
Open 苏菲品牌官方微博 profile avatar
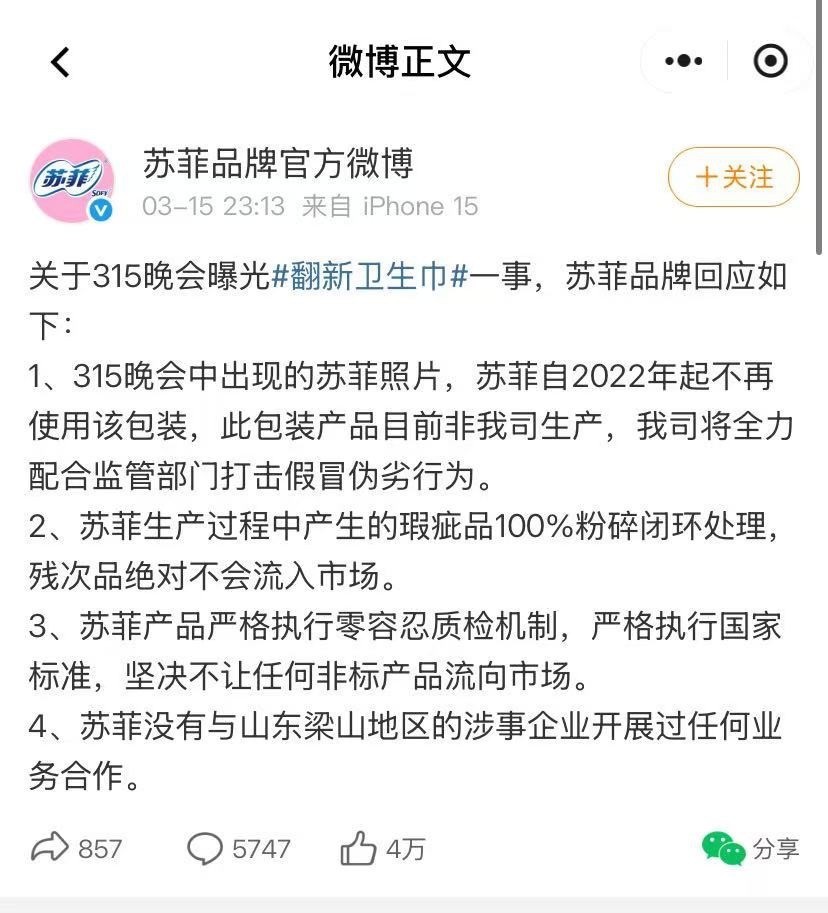click(x=73, y=181)
